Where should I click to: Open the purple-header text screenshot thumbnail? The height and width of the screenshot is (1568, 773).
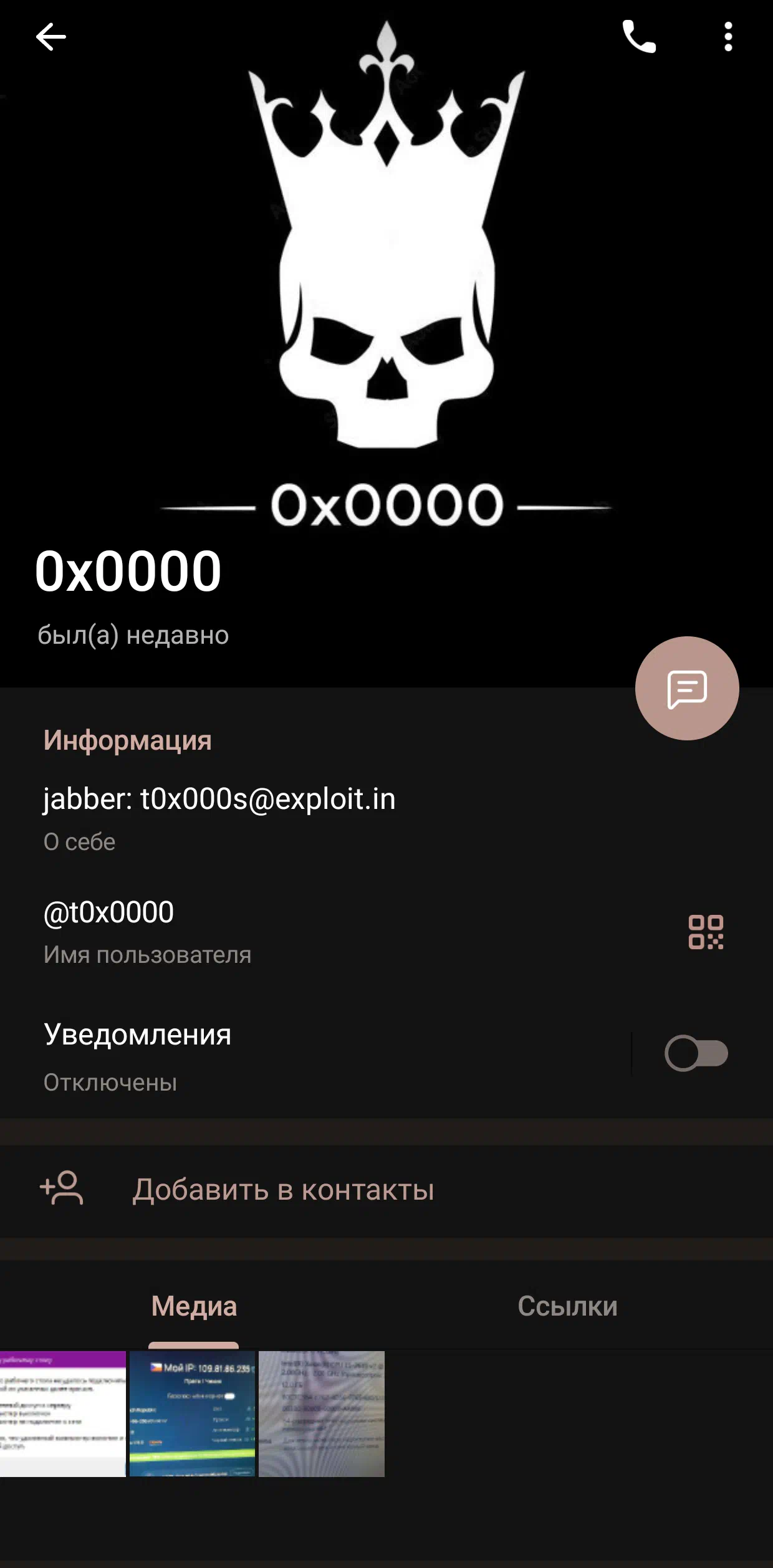[x=63, y=1413]
